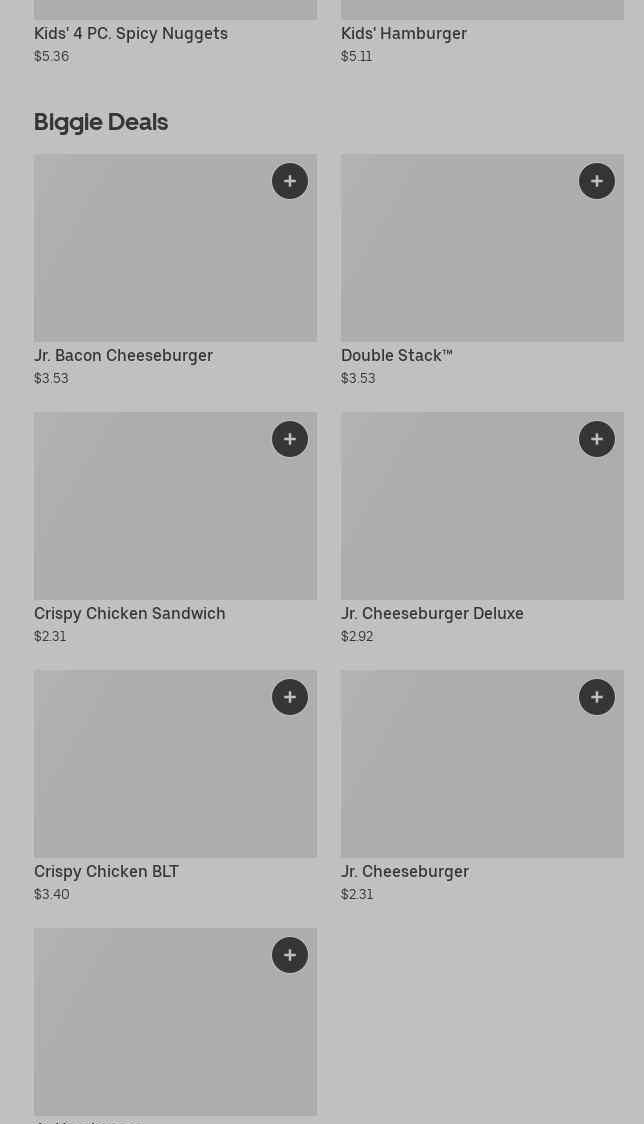This screenshot has height=1124, width=644.
Task: Select the $2.31 Jr. Cheeseburger card
Action: [x=482, y=787]
